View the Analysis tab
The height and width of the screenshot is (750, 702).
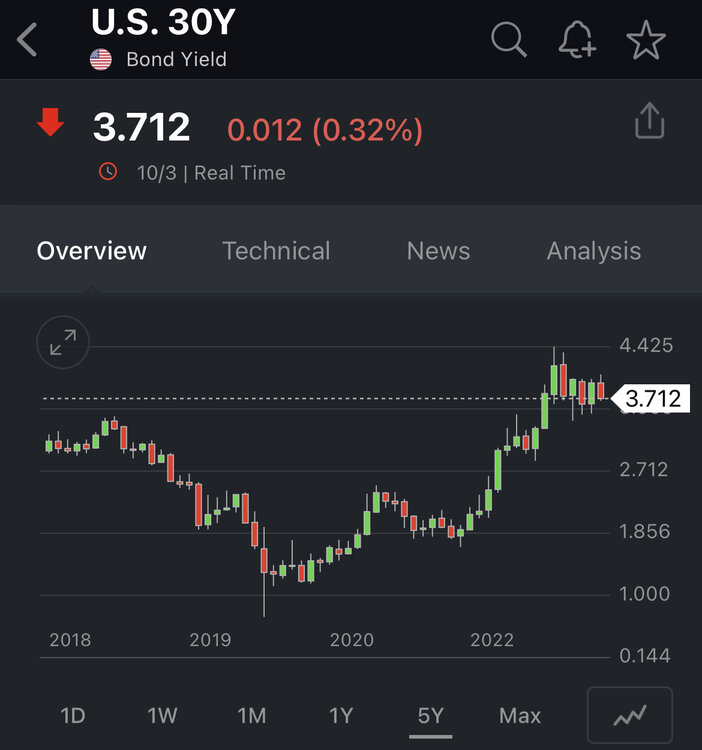594,251
